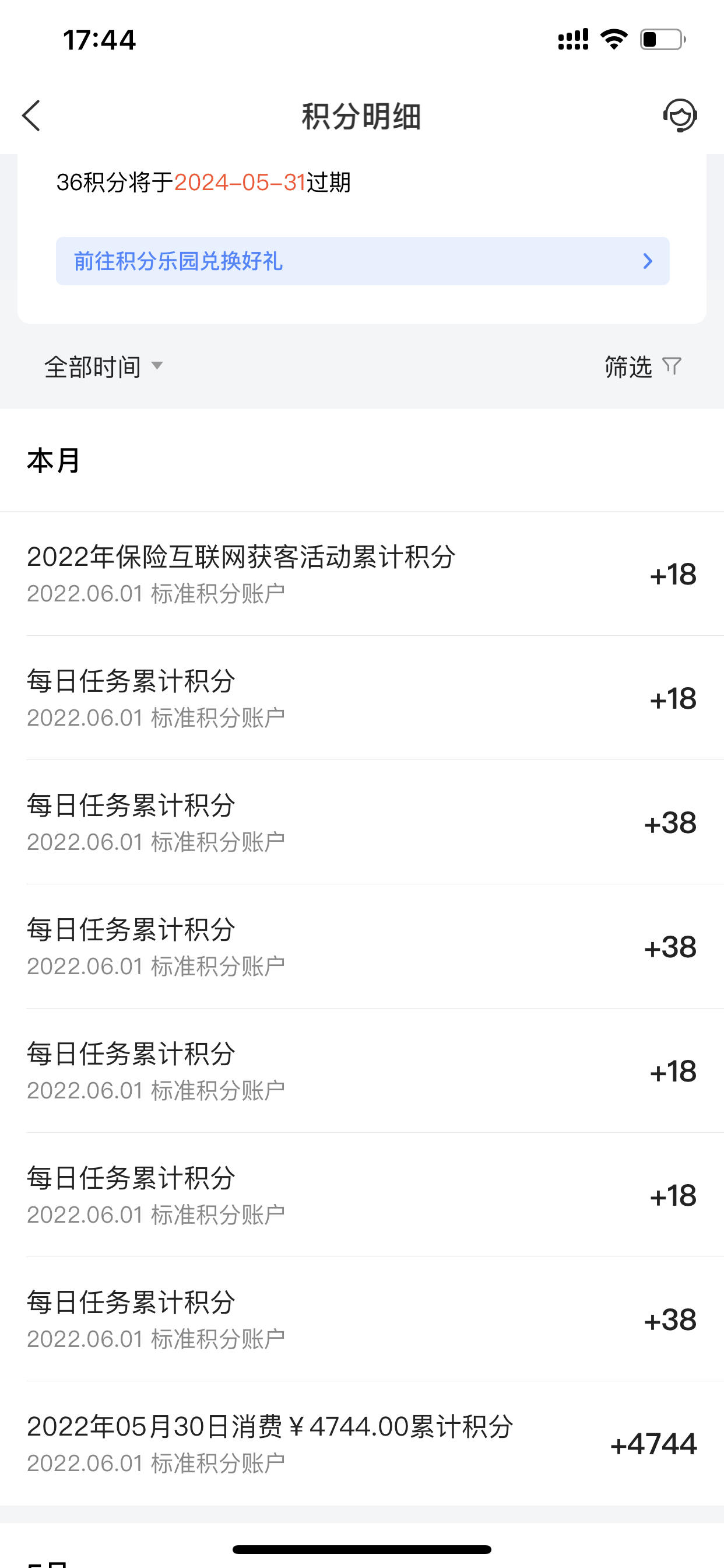This screenshot has width=724, height=1568.
Task: Expand the 全部时间 dropdown
Action: pos(104,367)
